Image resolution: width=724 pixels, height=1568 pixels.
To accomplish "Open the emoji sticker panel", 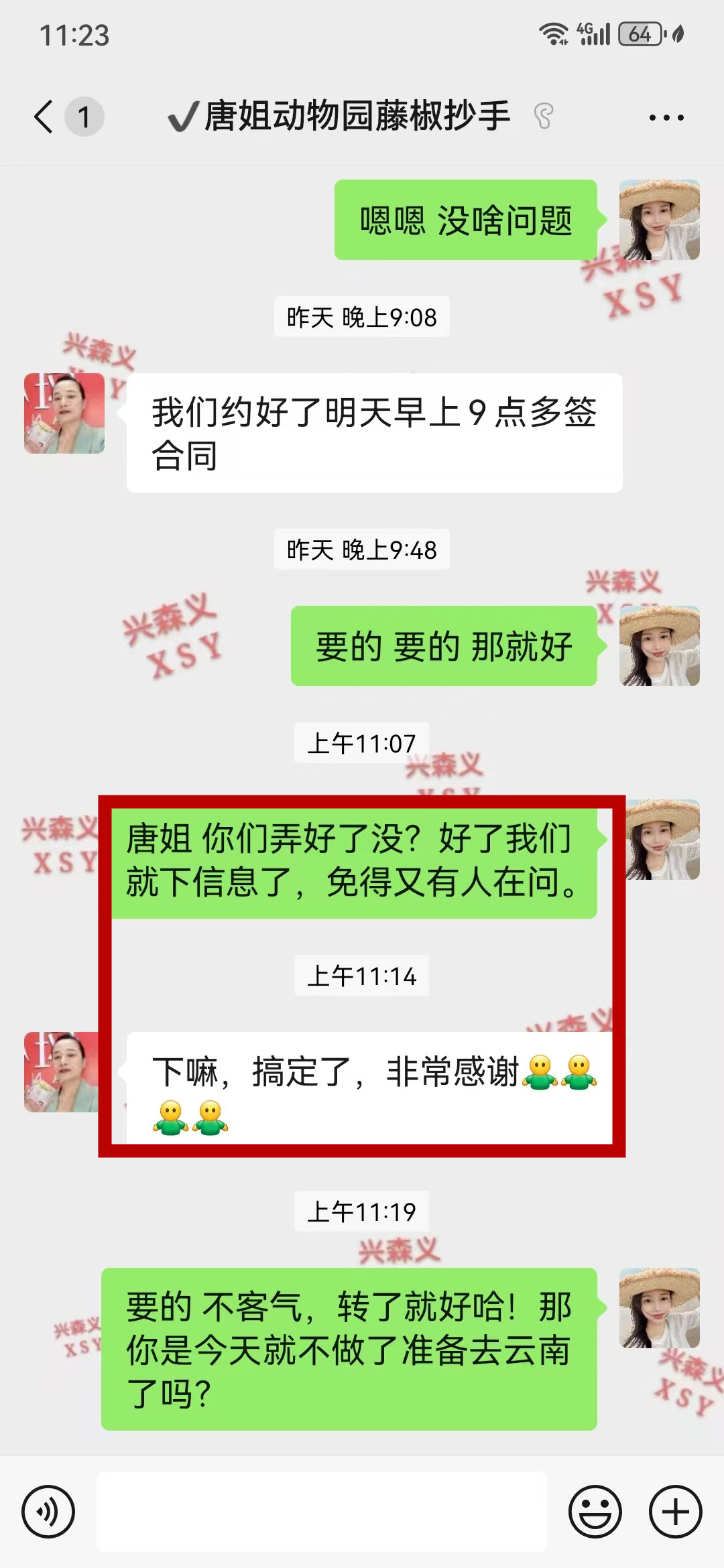I will tap(595, 1512).
